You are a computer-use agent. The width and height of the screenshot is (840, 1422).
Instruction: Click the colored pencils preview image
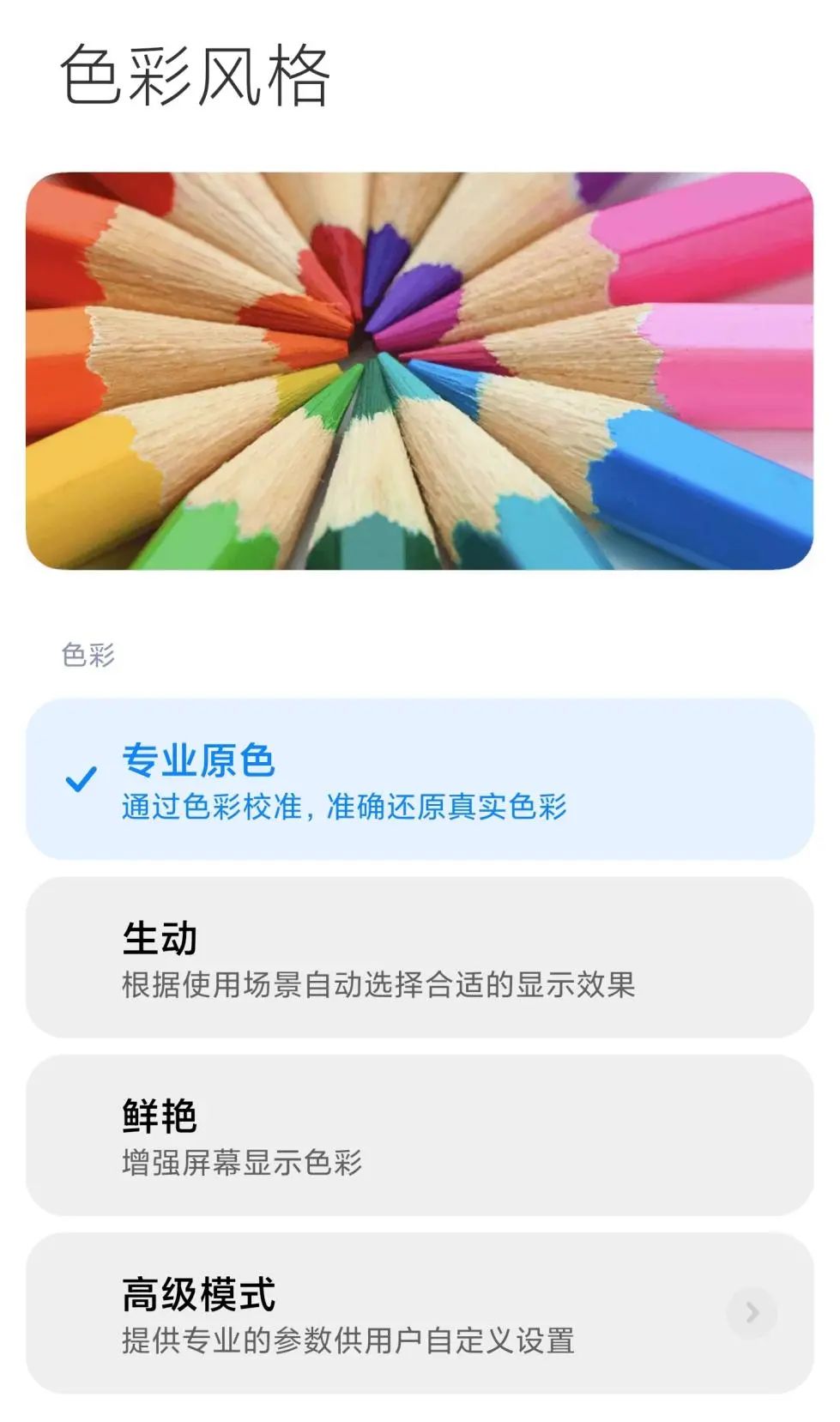420,369
